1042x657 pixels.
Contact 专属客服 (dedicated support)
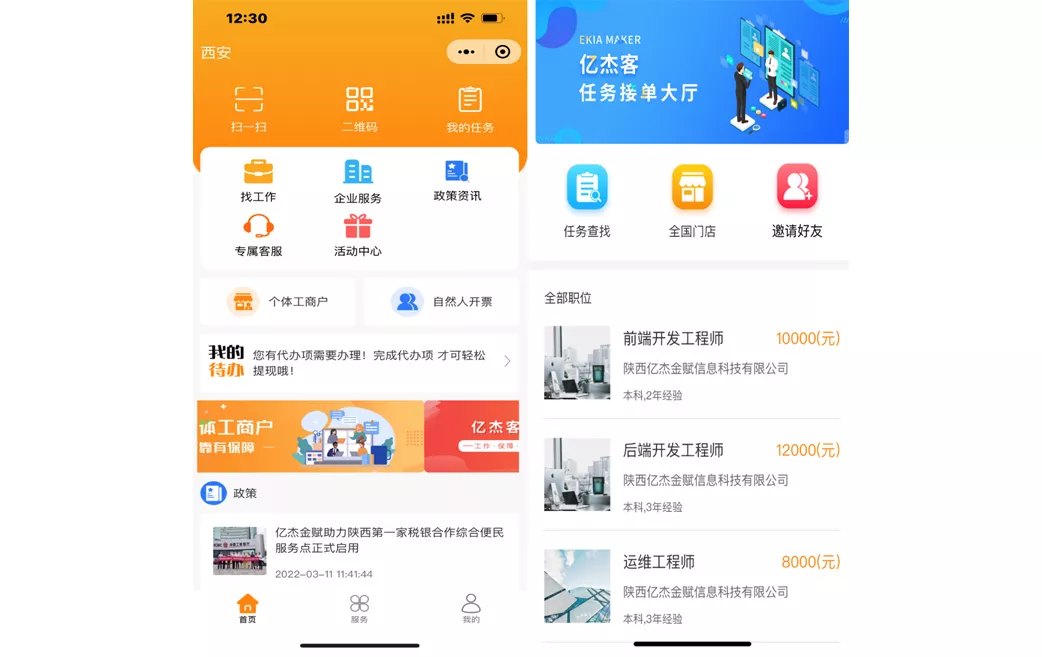(x=258, y=235)
